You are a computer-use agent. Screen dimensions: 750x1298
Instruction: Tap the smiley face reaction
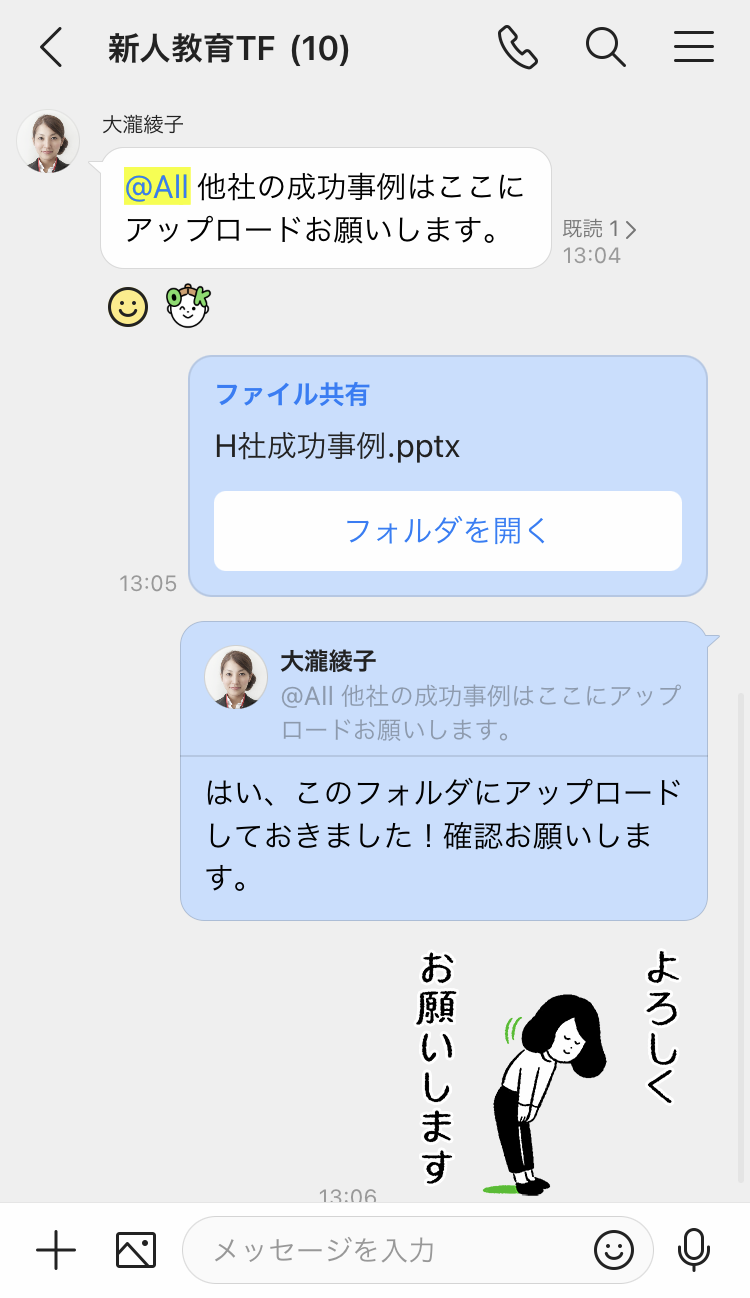128,307
